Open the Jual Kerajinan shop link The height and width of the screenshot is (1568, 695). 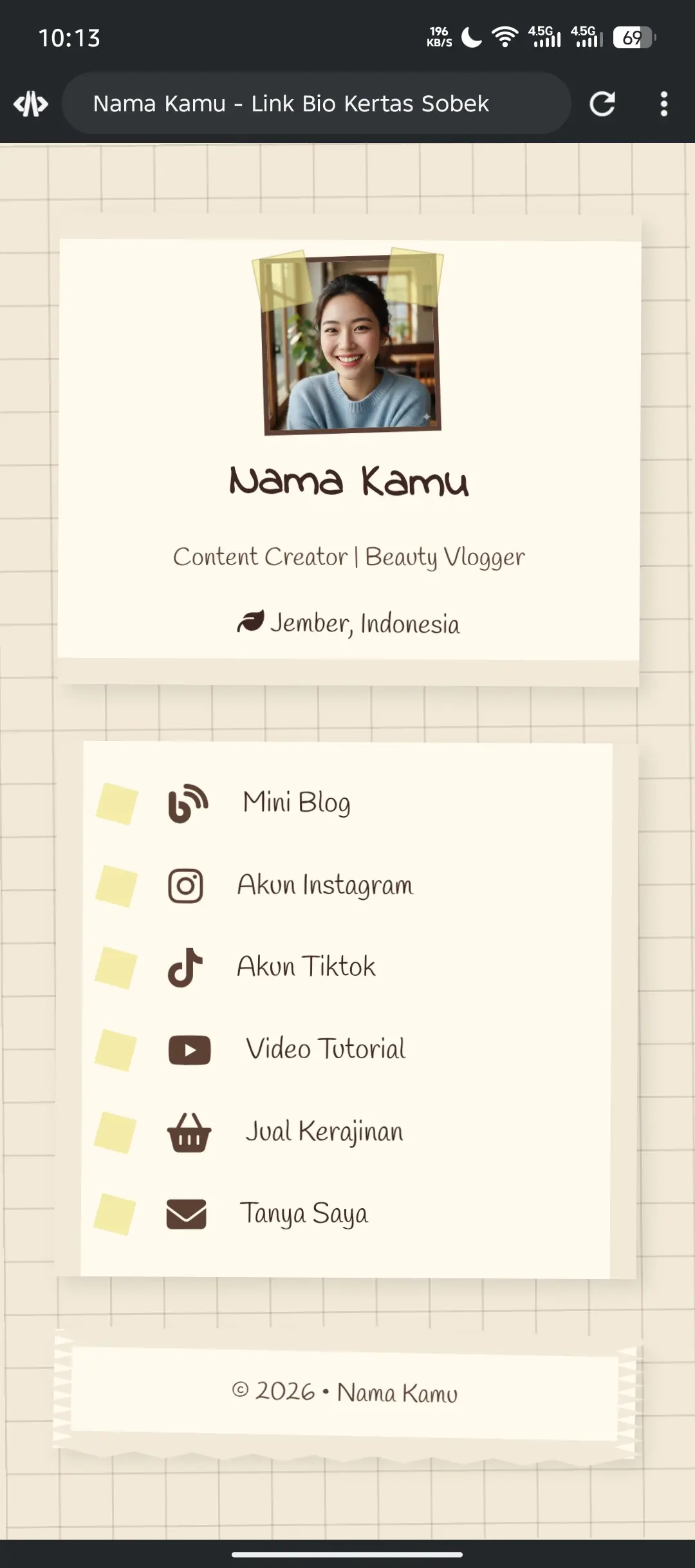point(324,1132)
